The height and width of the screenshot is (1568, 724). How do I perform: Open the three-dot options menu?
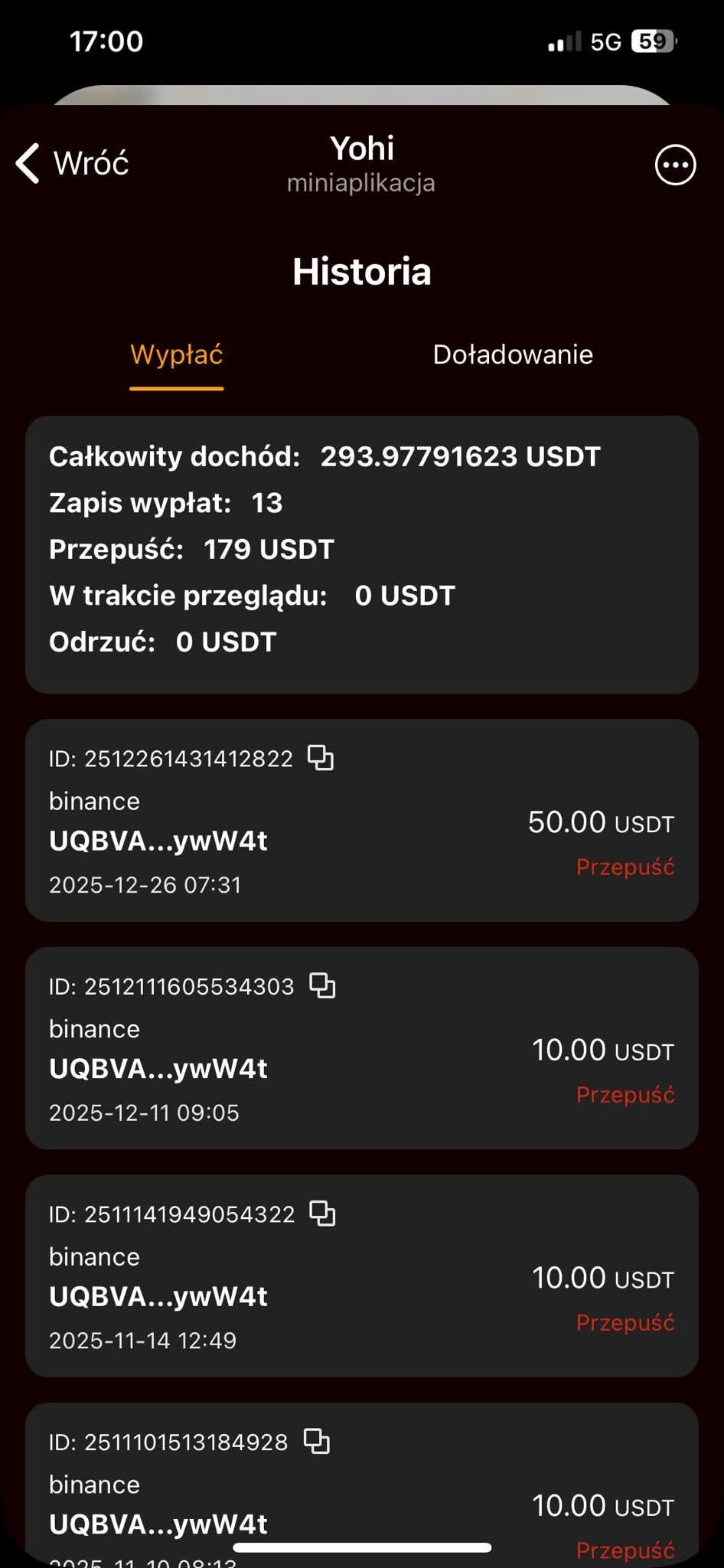(675, 165)
